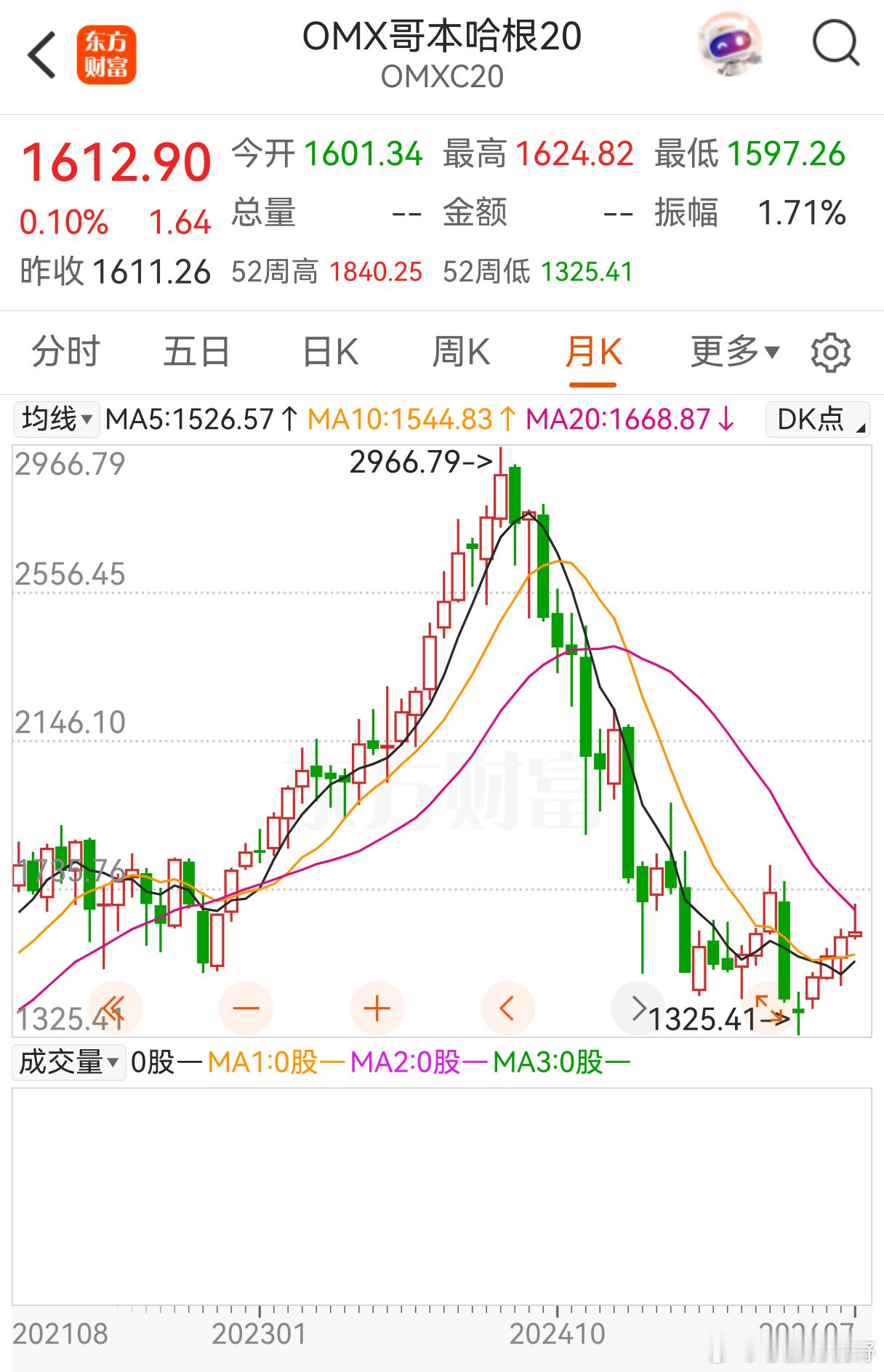This screenshot has height=1372, width=884.
Task: Go back using the top-left arrow
Action: pyautogui.click(x=41, y=55)
